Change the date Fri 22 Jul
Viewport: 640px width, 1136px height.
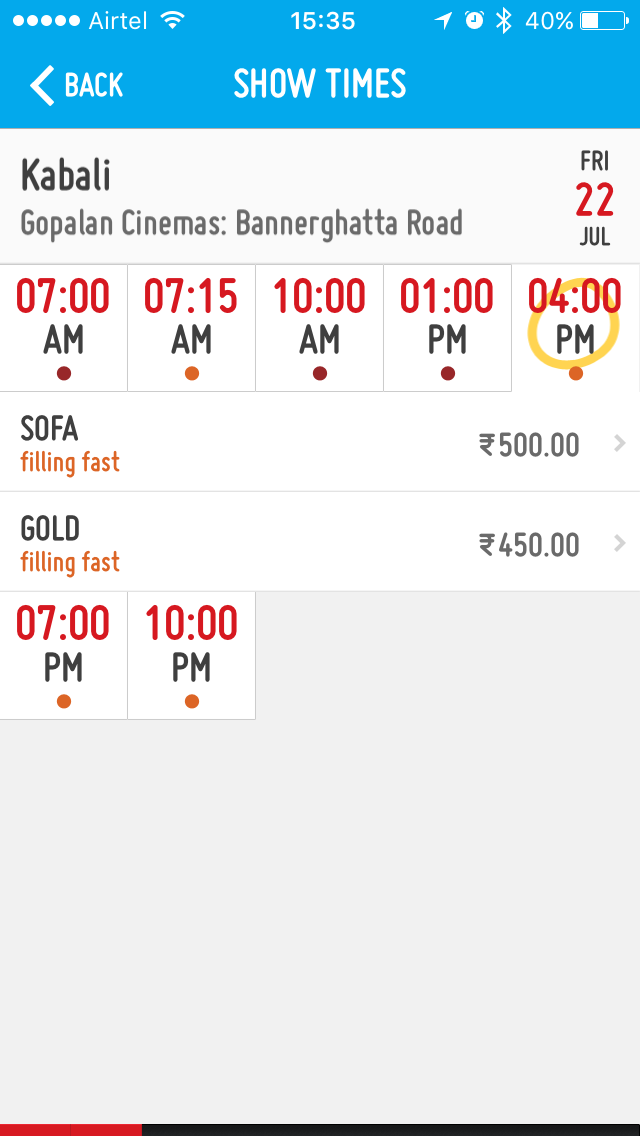click(594, 197)
